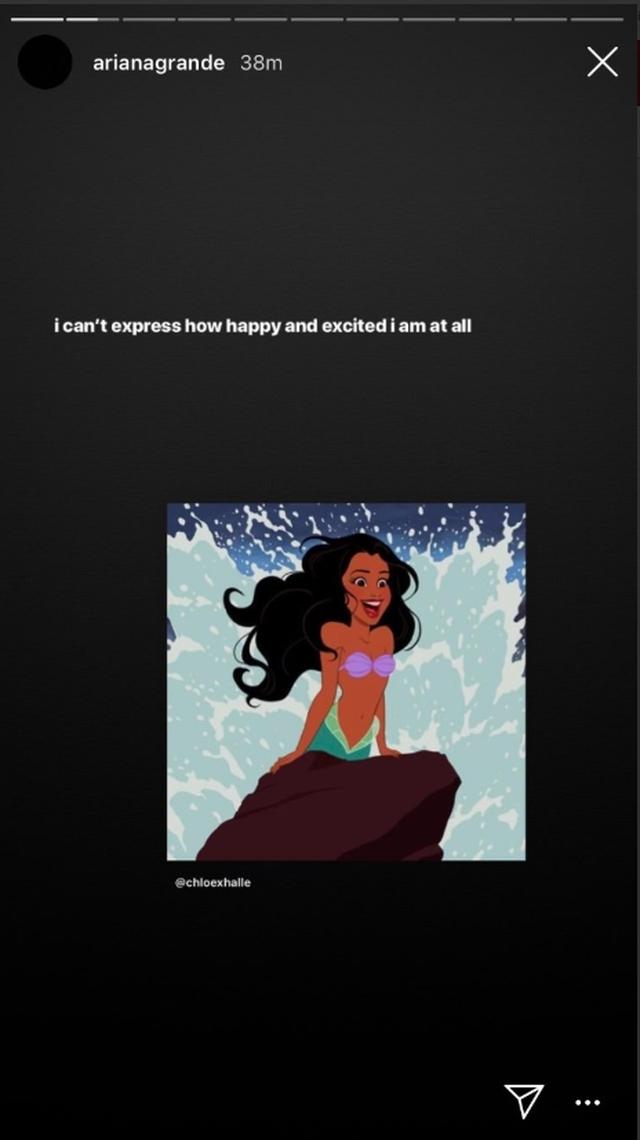Close the story viewer
This screenshot has height=1140, width=640.
pos(602,62)
